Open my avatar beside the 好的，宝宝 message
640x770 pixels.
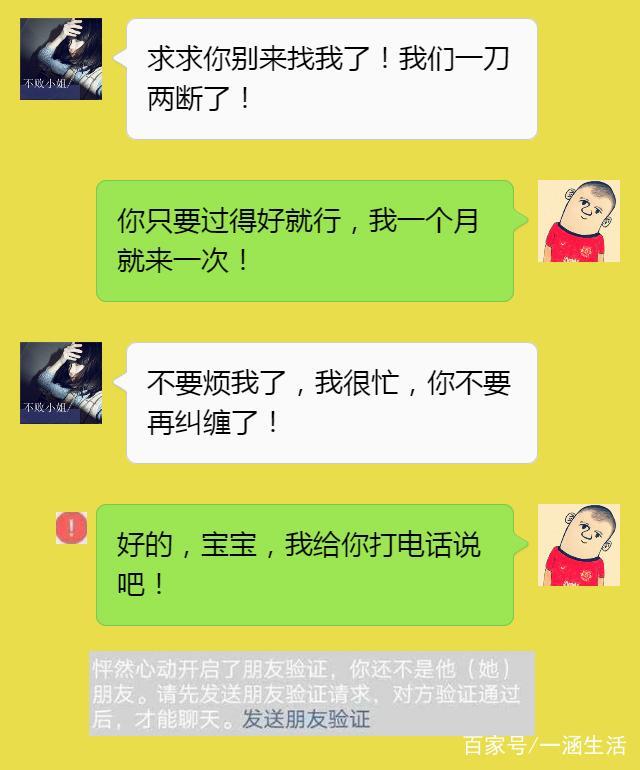(x=579, y=546)
